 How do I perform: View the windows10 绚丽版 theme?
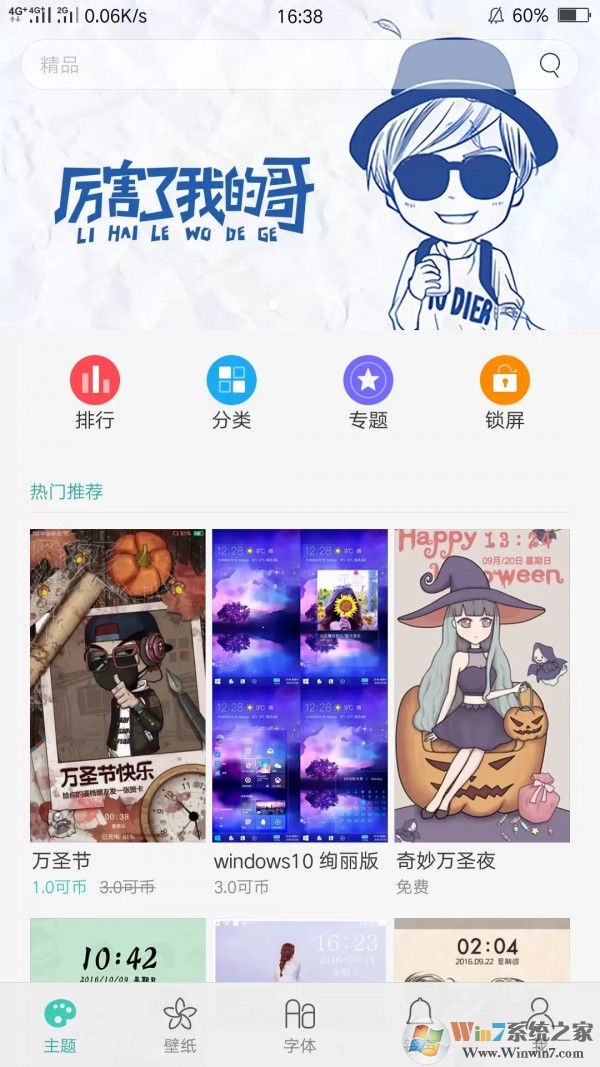300,685
